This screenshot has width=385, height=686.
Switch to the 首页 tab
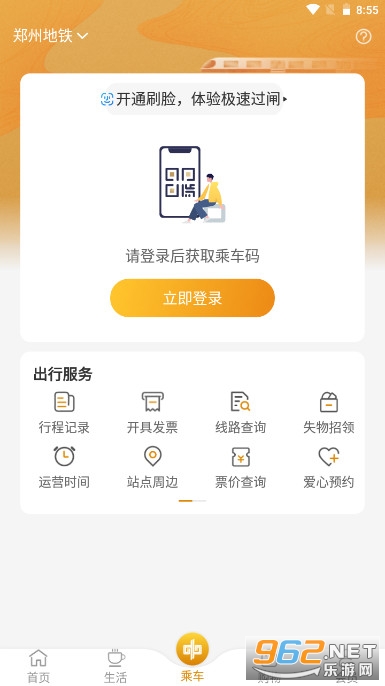pos(38,666)
